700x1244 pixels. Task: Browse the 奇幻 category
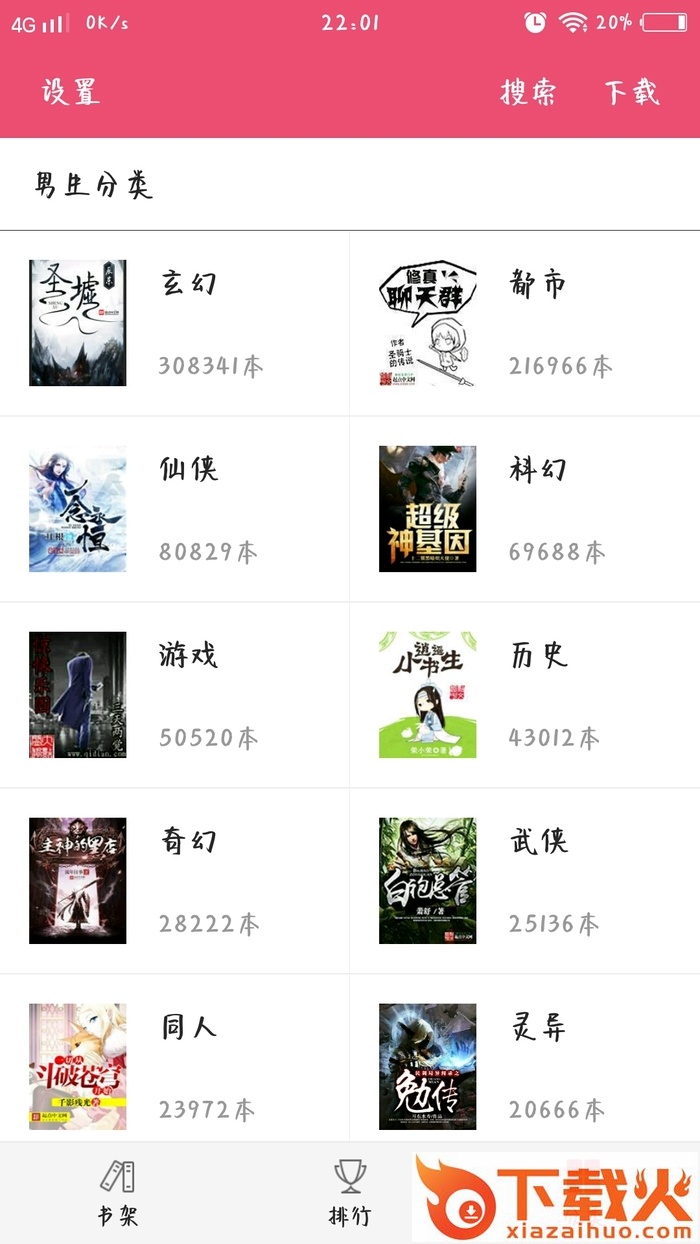point(175,881)
